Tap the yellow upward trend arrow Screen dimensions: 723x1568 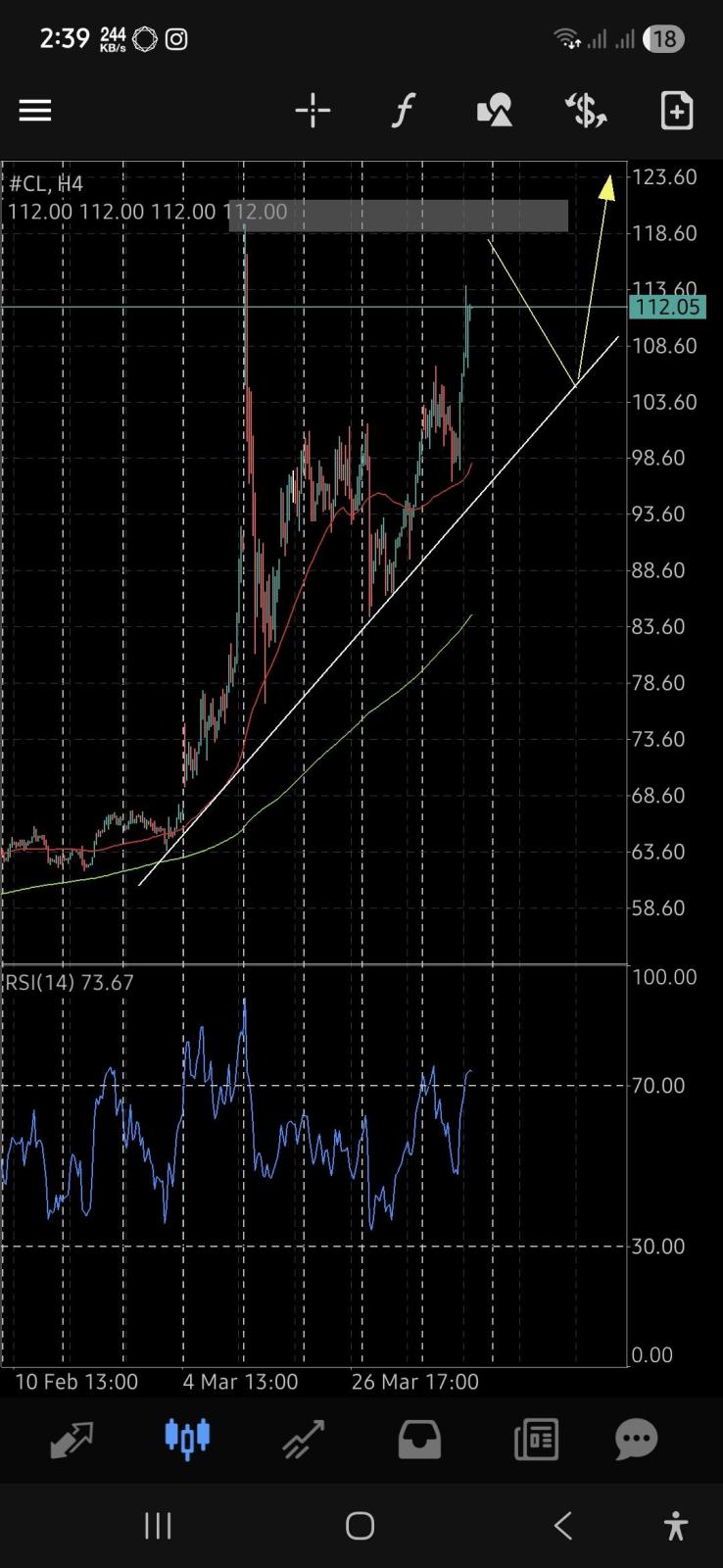pyautogui.click(x=606, y=189)
